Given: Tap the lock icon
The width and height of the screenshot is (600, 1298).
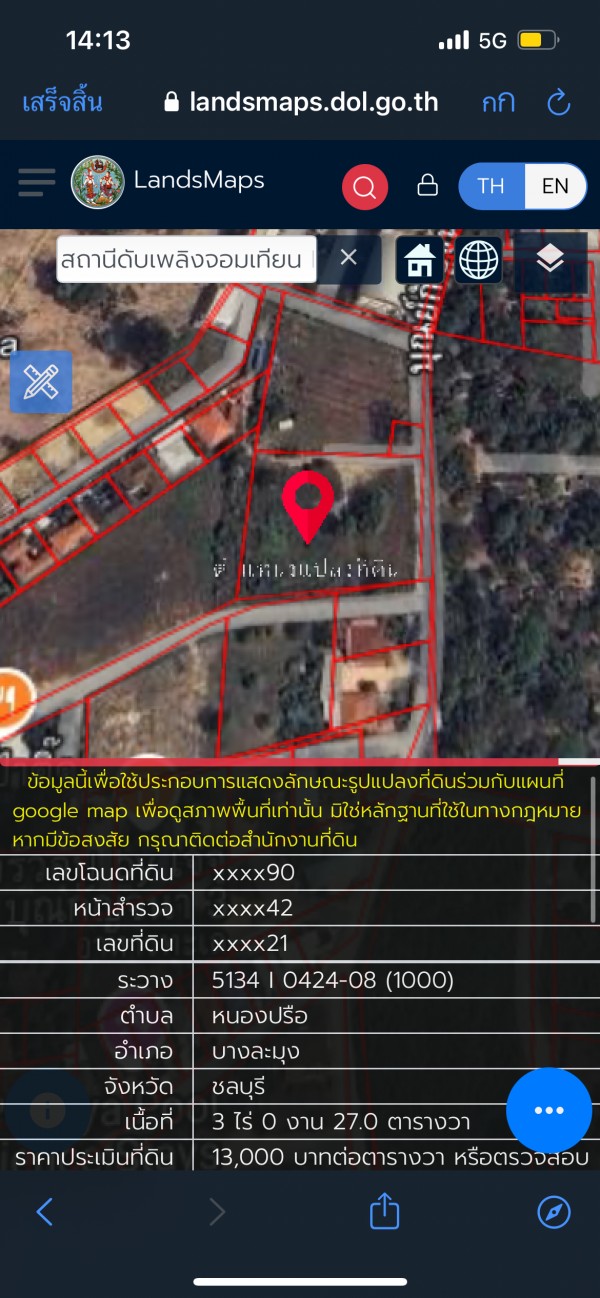Looking at the screenshot, I should (427, 185).
